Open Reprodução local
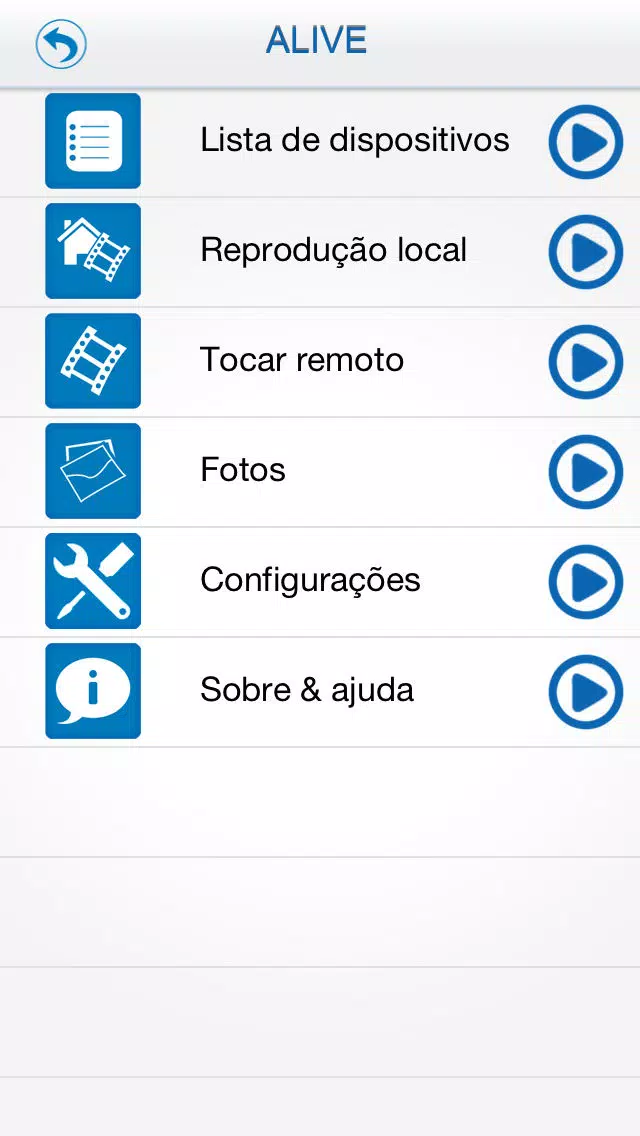This screenshot has height=1136, width=640. 320,251
